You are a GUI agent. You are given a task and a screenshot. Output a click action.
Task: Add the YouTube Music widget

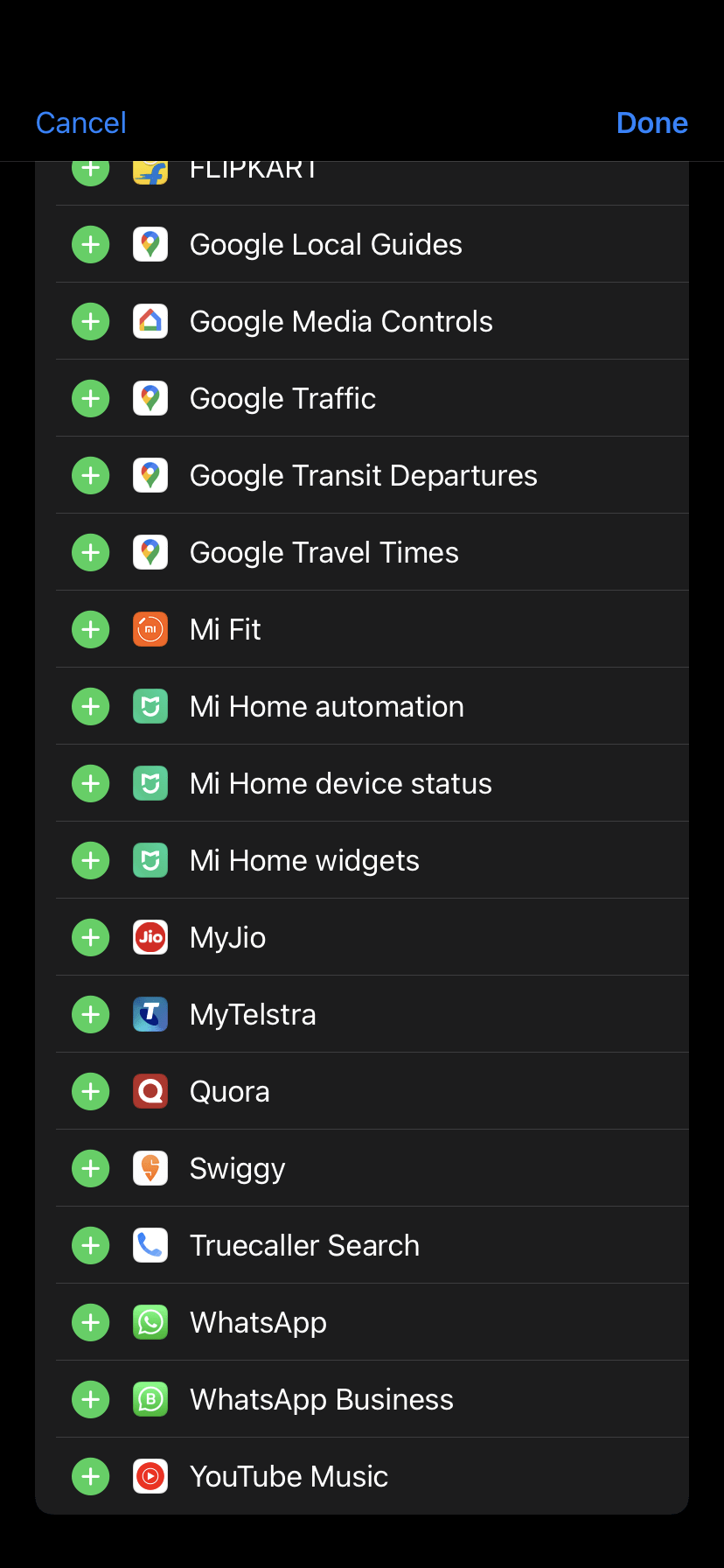91,1477
